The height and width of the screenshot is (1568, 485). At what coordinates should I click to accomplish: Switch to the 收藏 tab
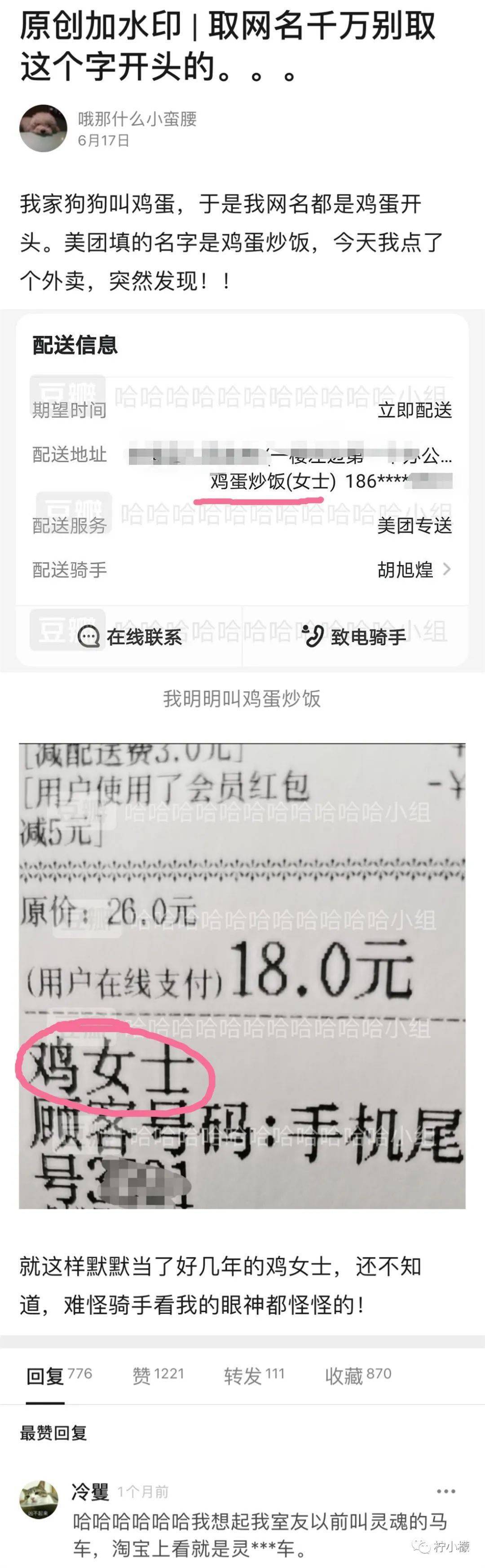(x=357, y=1375)
